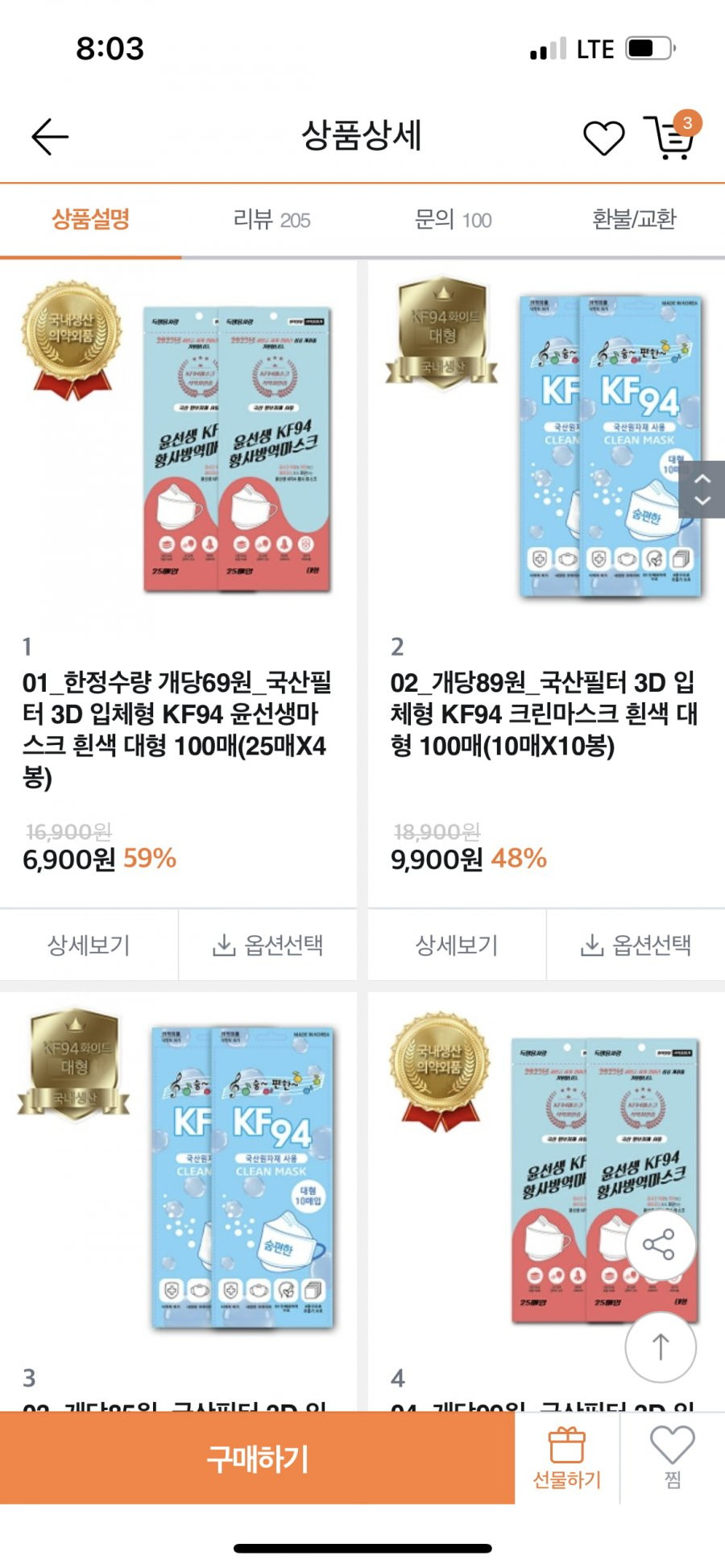Share this product

(659, 1244)
